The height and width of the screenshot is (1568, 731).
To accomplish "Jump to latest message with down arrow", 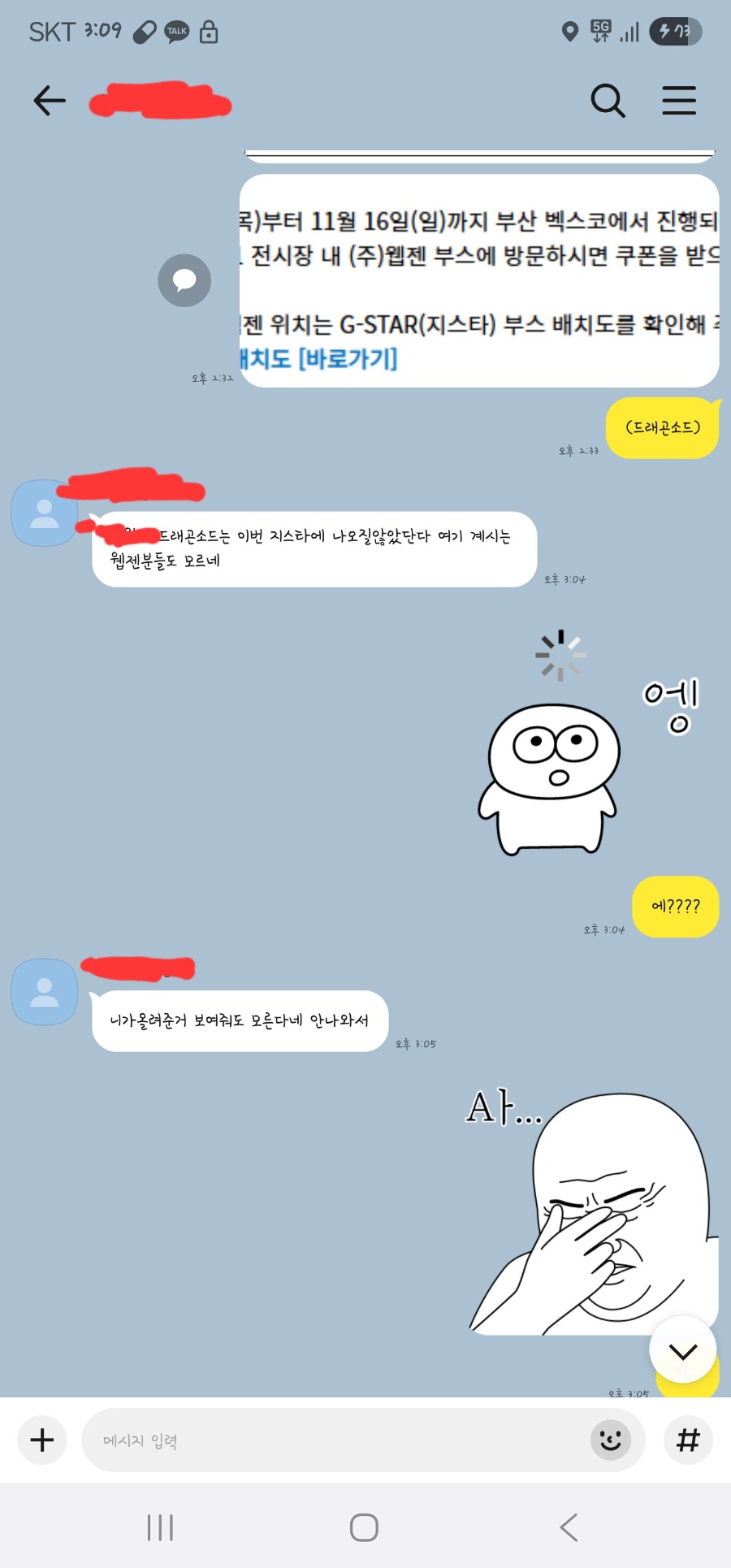I will [683, 1350].
